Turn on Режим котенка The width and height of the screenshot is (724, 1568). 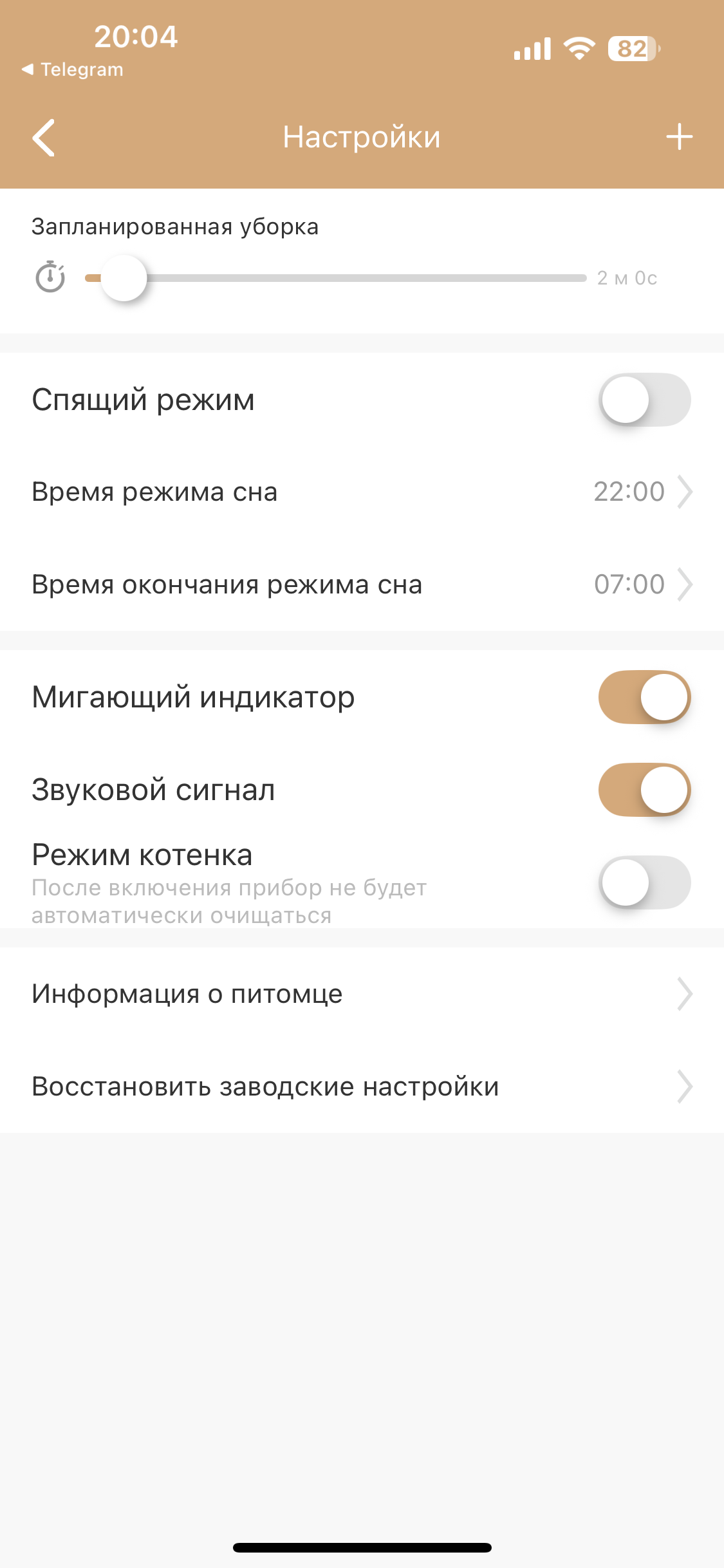click(644, 882)
